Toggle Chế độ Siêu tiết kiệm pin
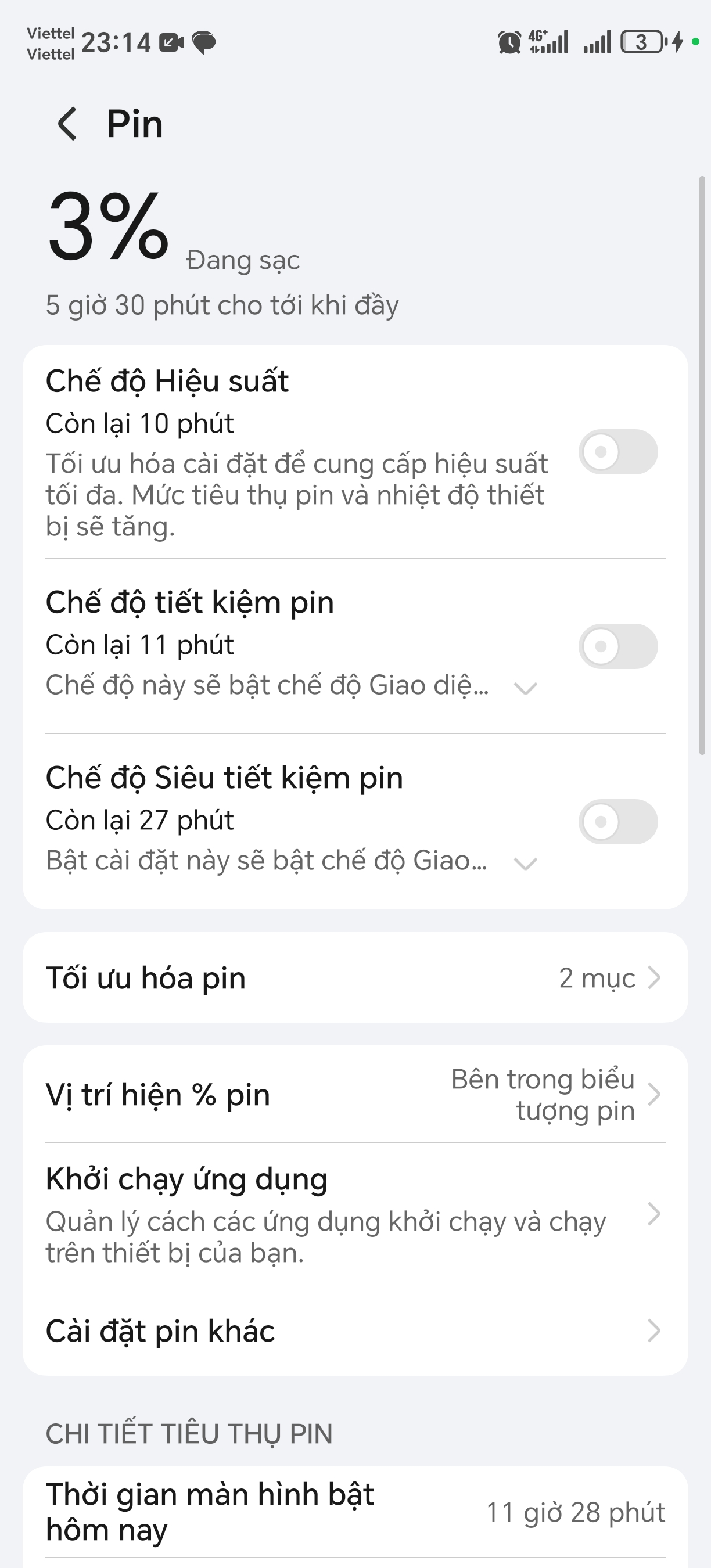Viewport: 711px width, 1568px height. pos(617,821)
